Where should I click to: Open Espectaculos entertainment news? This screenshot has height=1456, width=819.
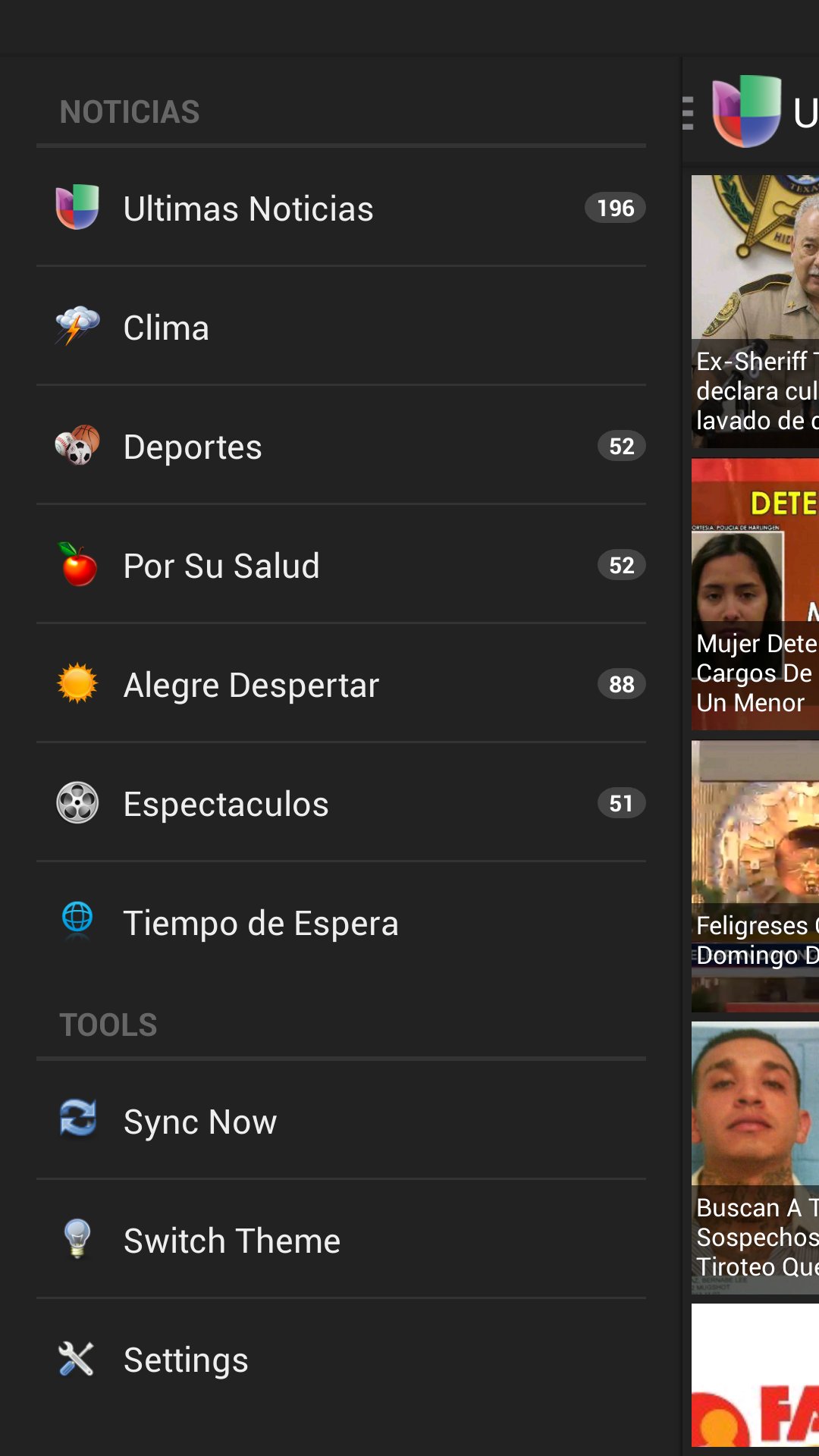(x=341, y=804)
